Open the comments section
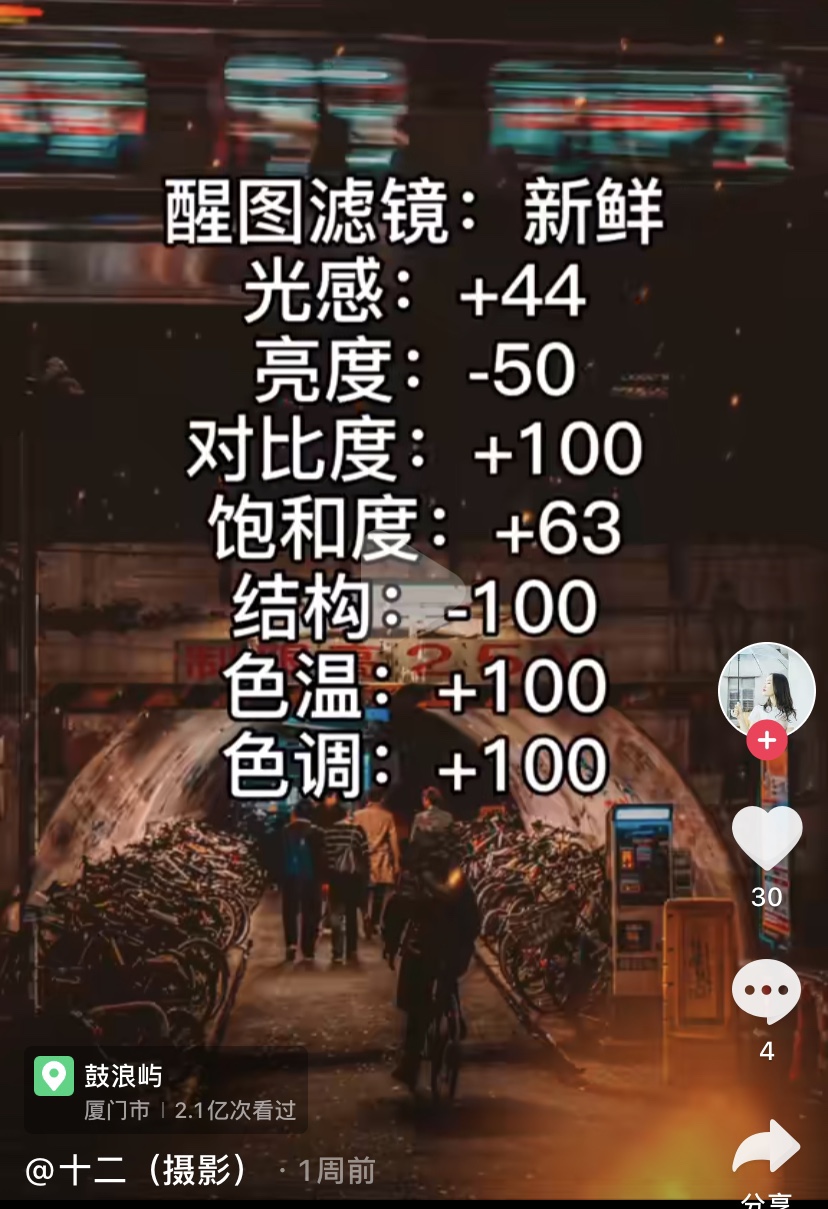The width and height of the screenshot is (828, 1209). point(766,992)
